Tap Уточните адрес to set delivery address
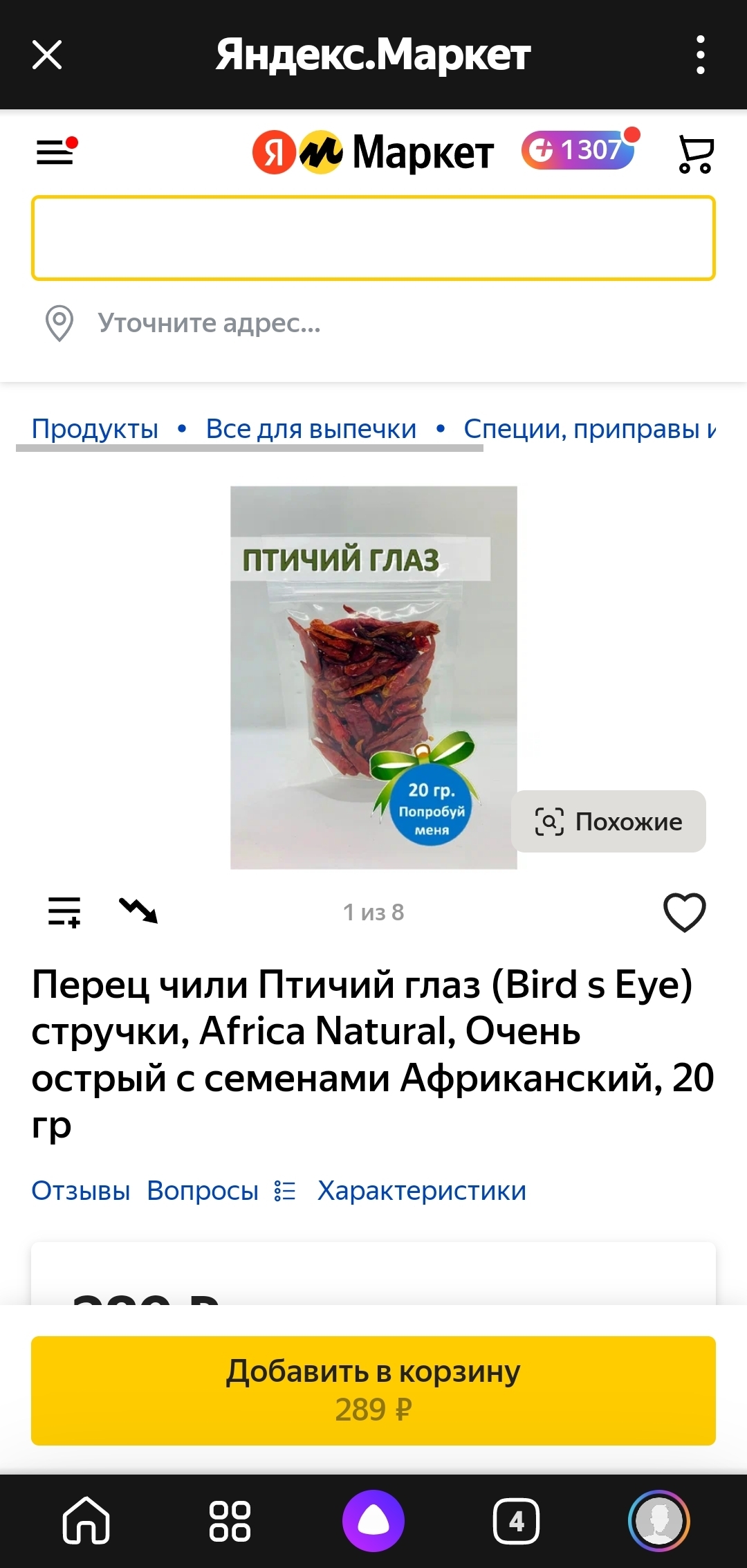 pyautogui.click(x=208, y=323)
